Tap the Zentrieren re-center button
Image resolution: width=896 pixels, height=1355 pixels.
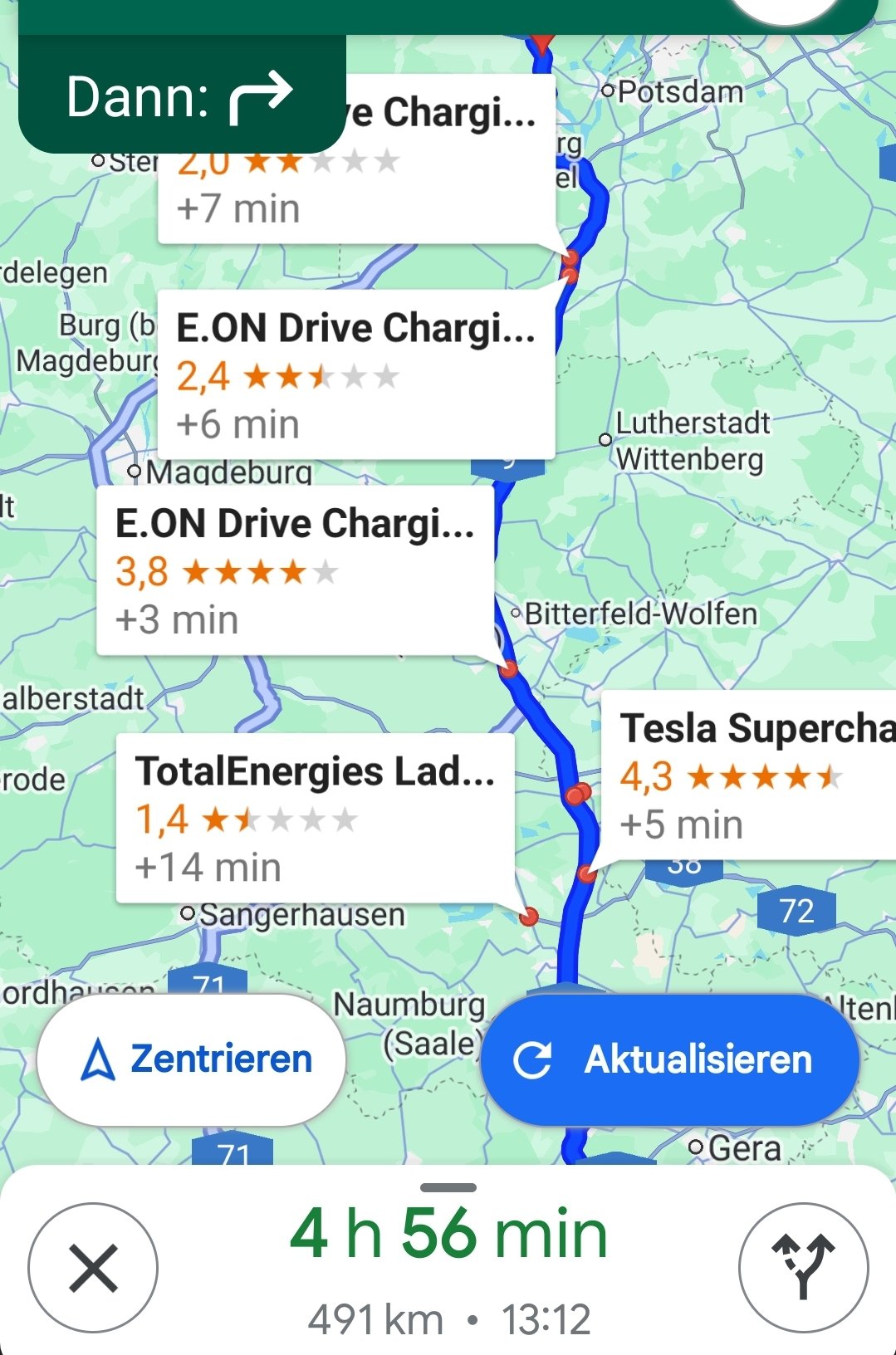(x=191, y=1059)
